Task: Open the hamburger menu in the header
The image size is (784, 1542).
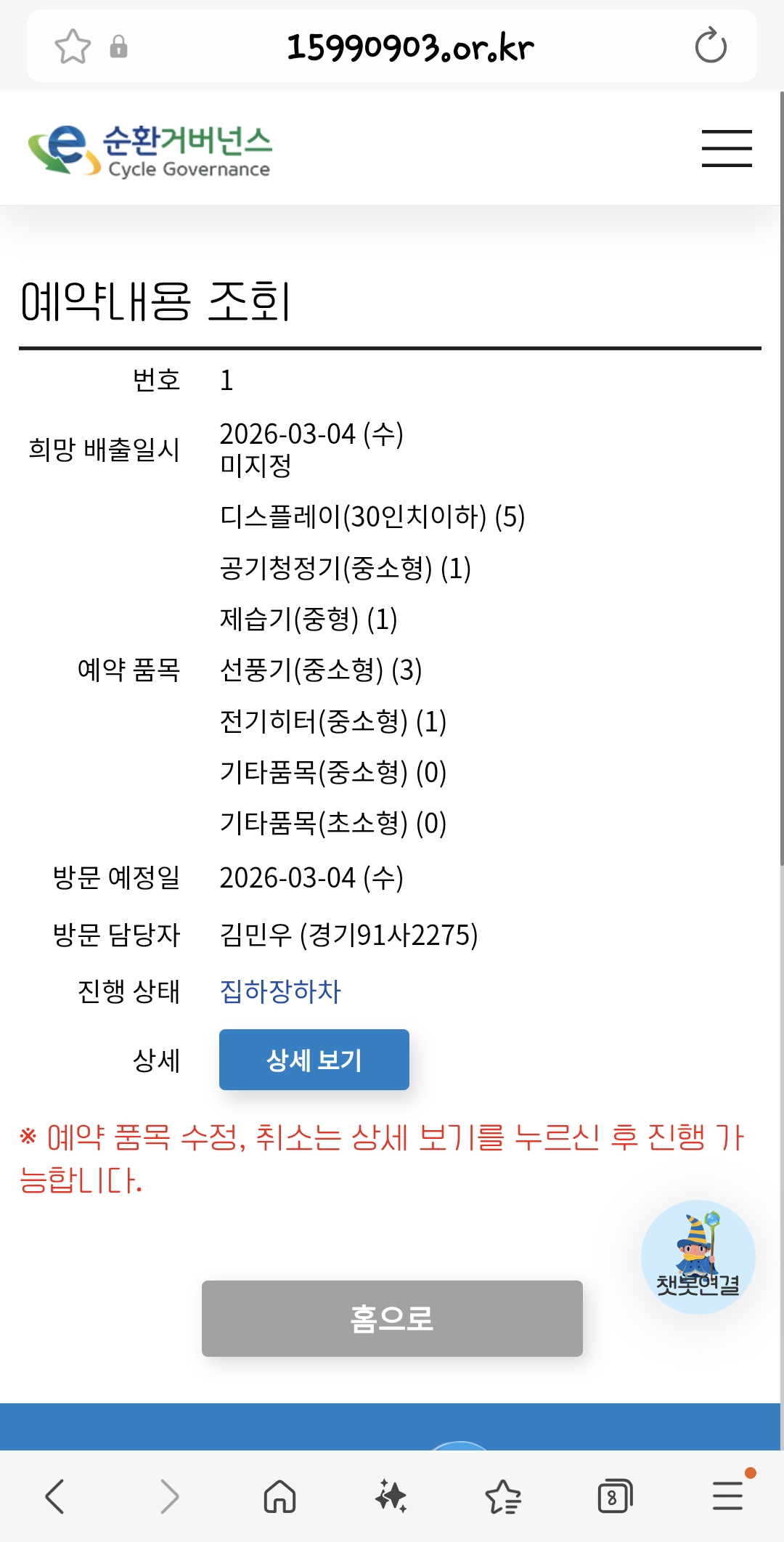Action: (726, 148)
